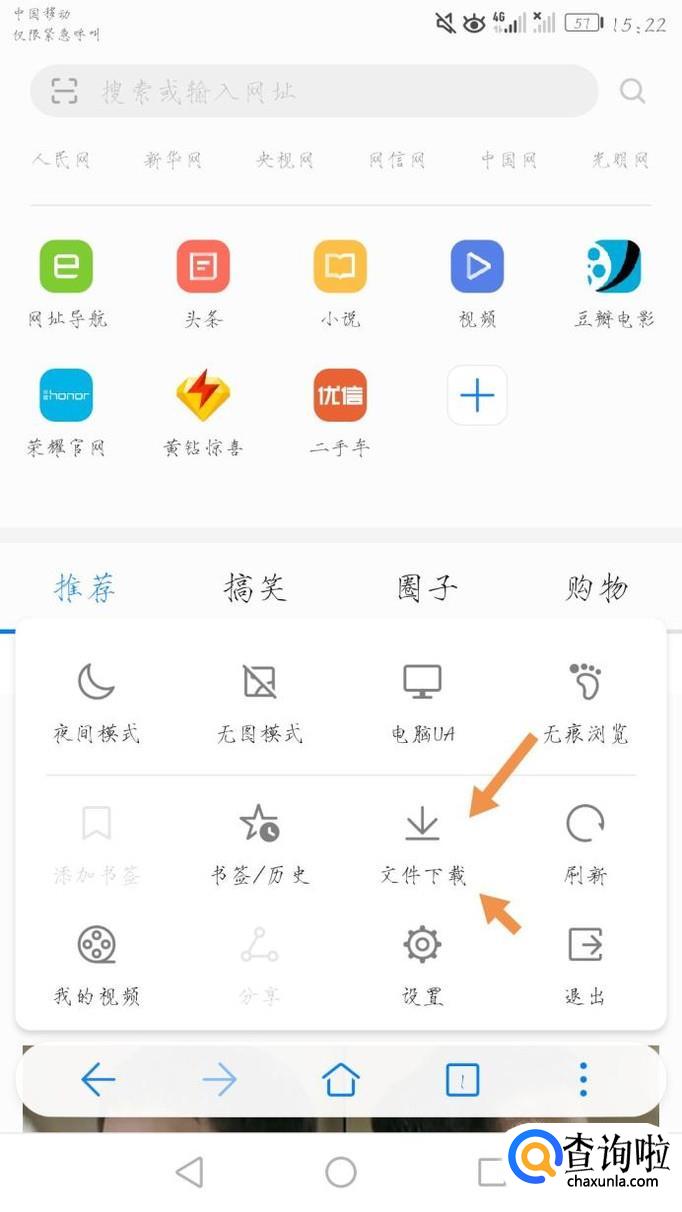Screen dimensions: 682x1212
Task: Exit the browser via 退出
Action: pyautogui.click(x=585, y=963)
